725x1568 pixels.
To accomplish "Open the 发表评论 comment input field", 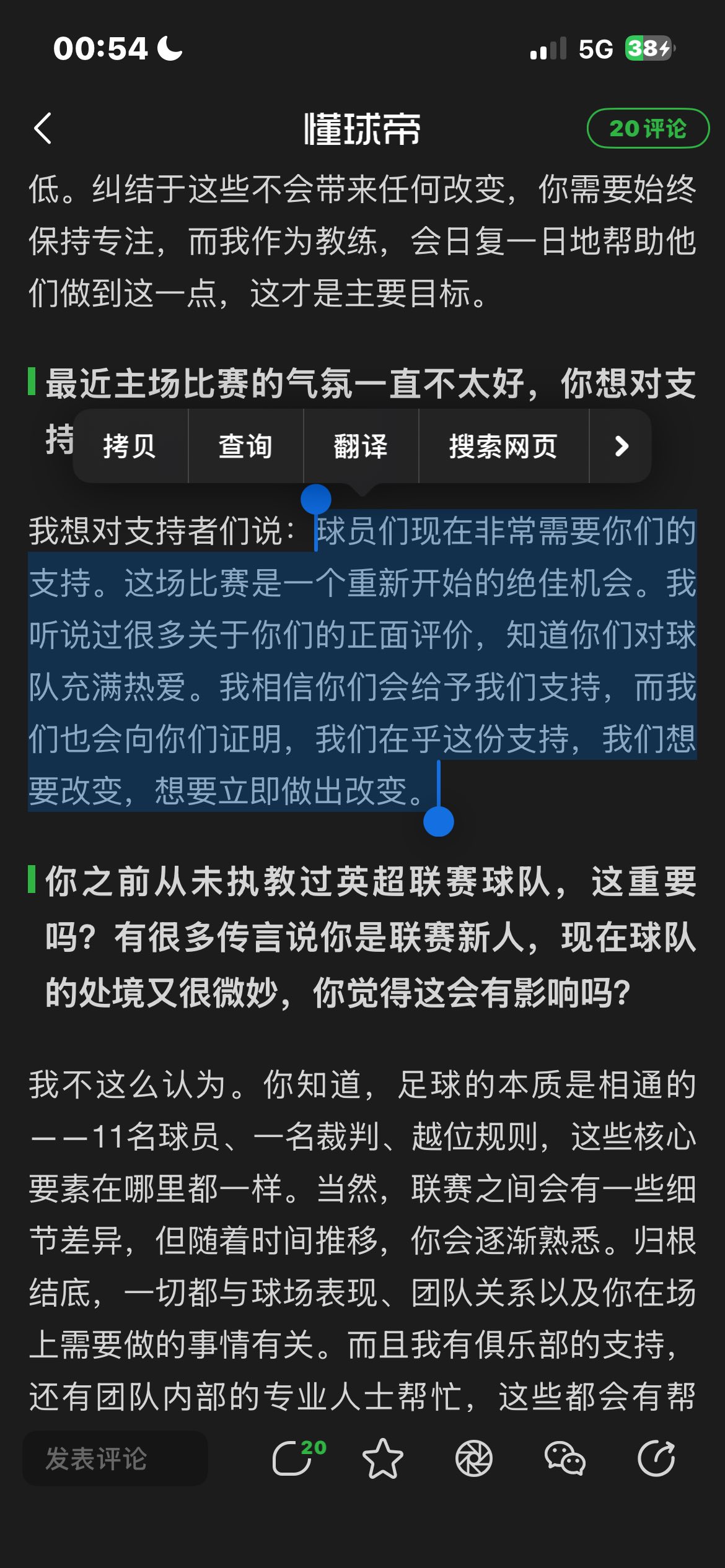I will 115,1458.
